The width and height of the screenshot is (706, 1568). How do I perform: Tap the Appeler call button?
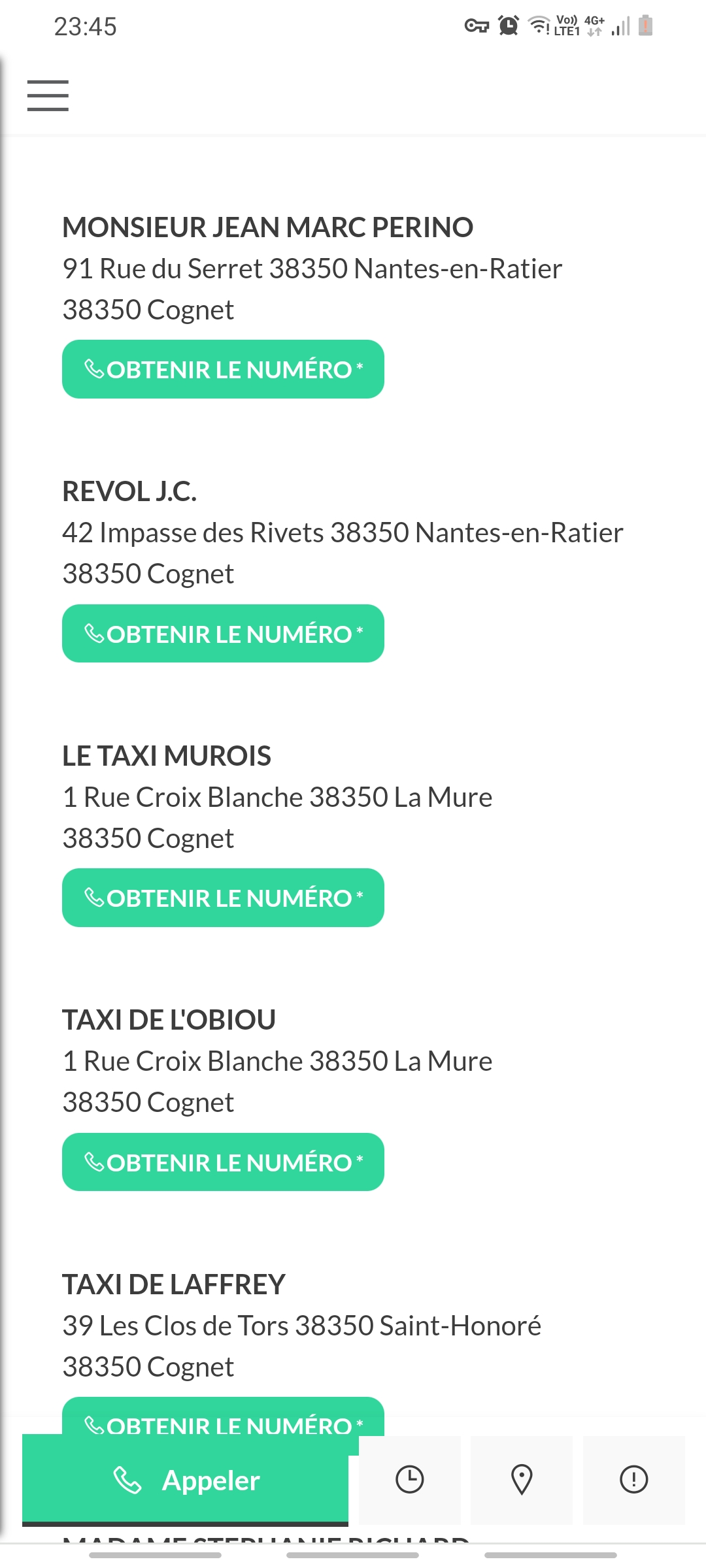pos(186,1480)
